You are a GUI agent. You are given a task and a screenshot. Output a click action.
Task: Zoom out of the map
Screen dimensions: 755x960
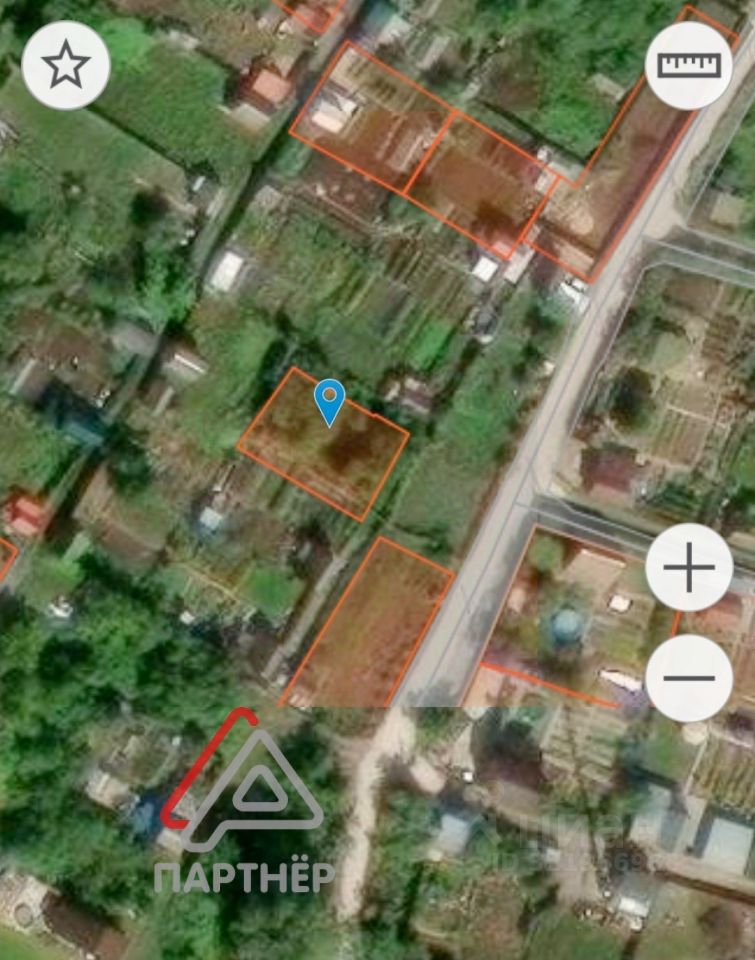tap(689, 677)
